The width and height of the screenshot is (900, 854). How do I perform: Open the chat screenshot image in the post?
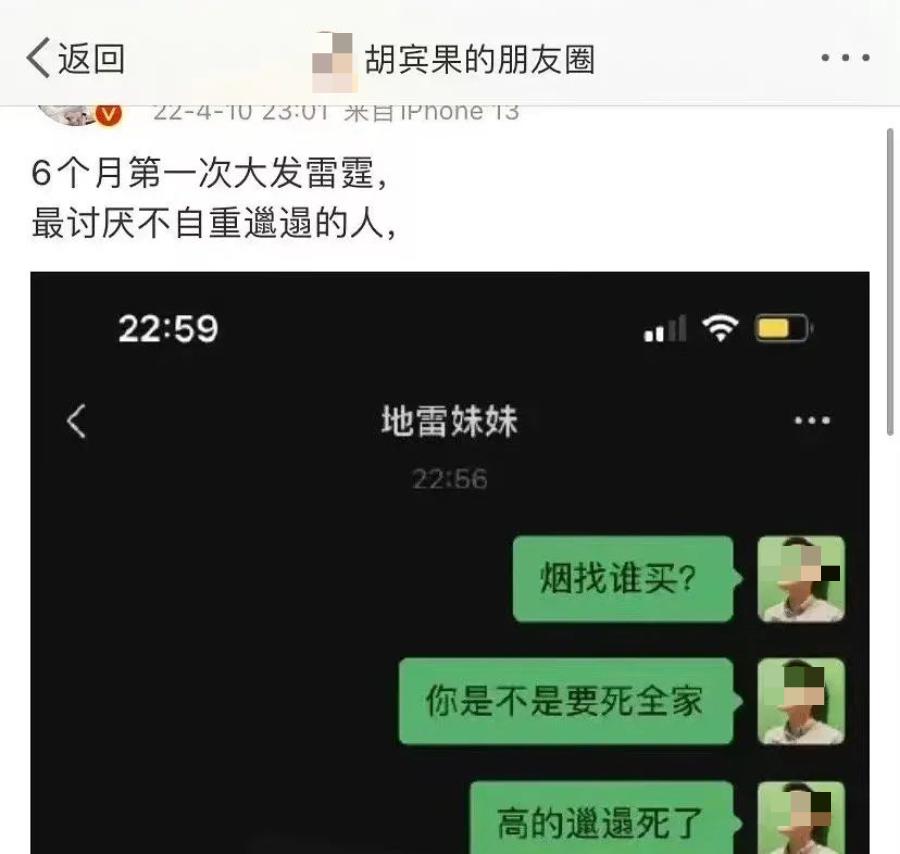click(x=450, y=560)
